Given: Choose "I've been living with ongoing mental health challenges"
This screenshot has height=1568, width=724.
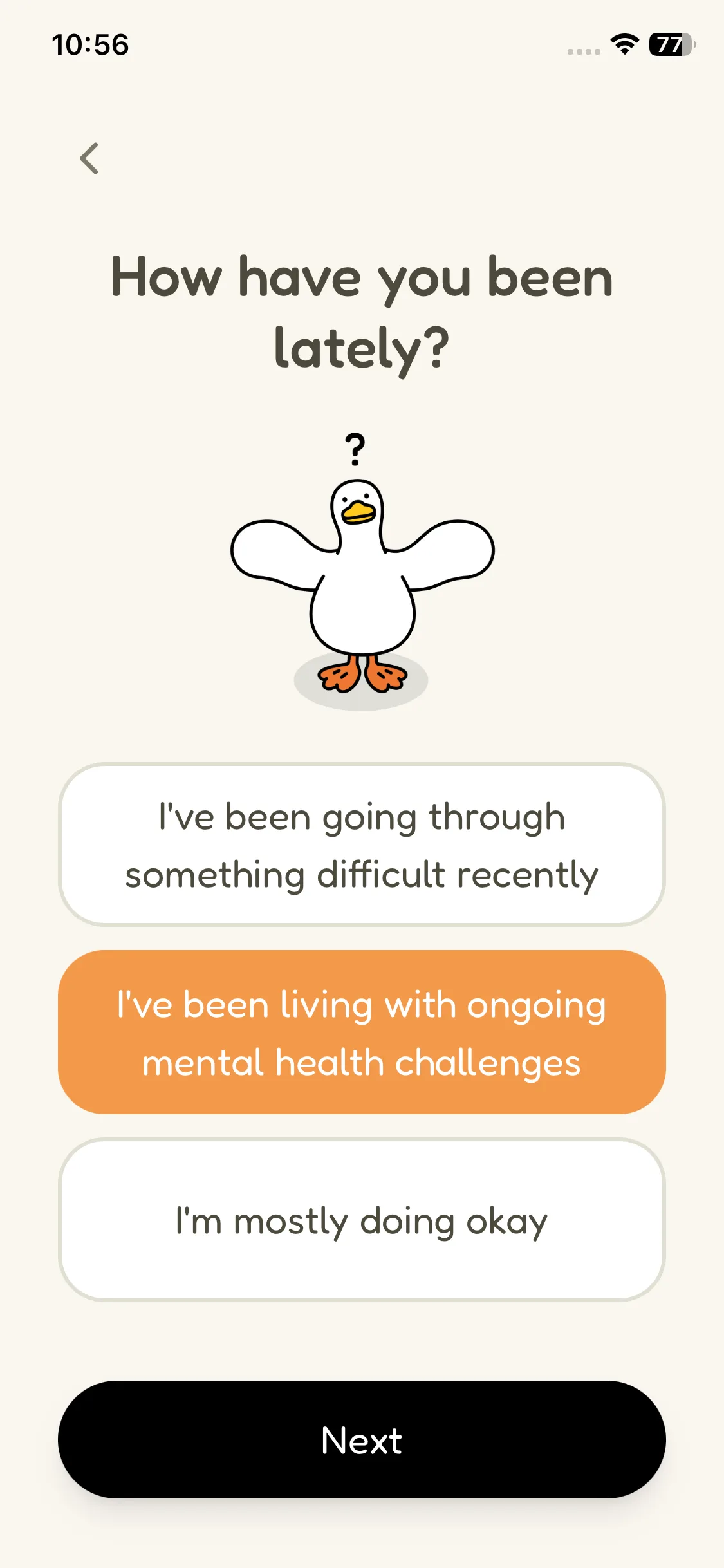Looking at the screenshot, I should click(362, 1032).
